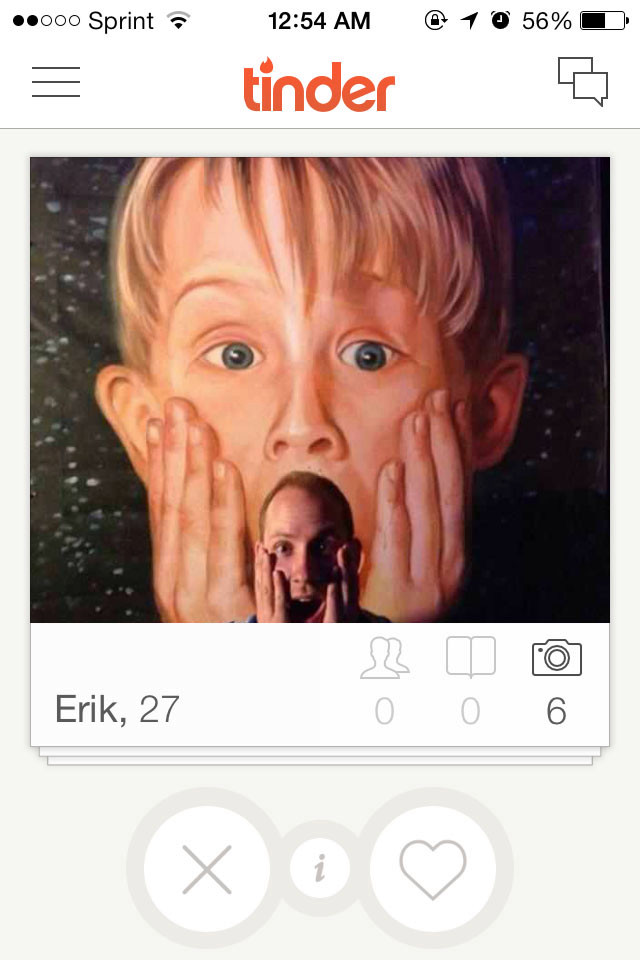The width and height of the screenshot is (640, 960).
Task: Open the hamburger menu
Action: pos(56,82)
